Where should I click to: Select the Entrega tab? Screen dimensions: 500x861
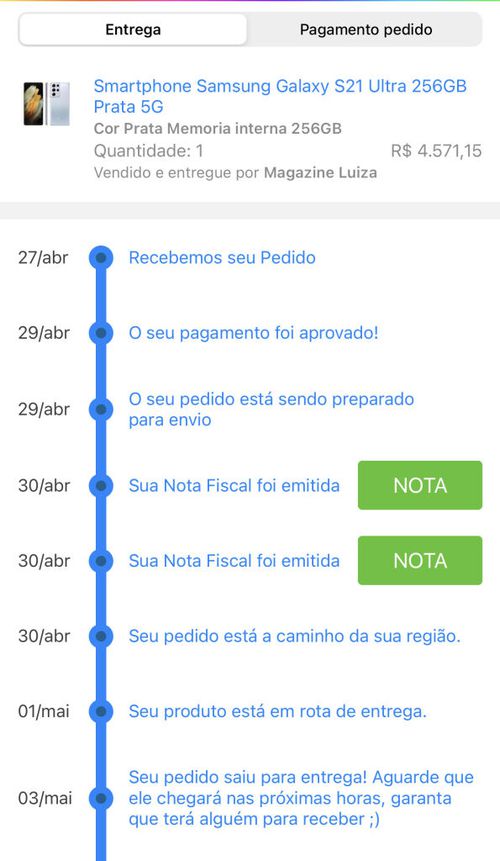click(x=133, y=30)
